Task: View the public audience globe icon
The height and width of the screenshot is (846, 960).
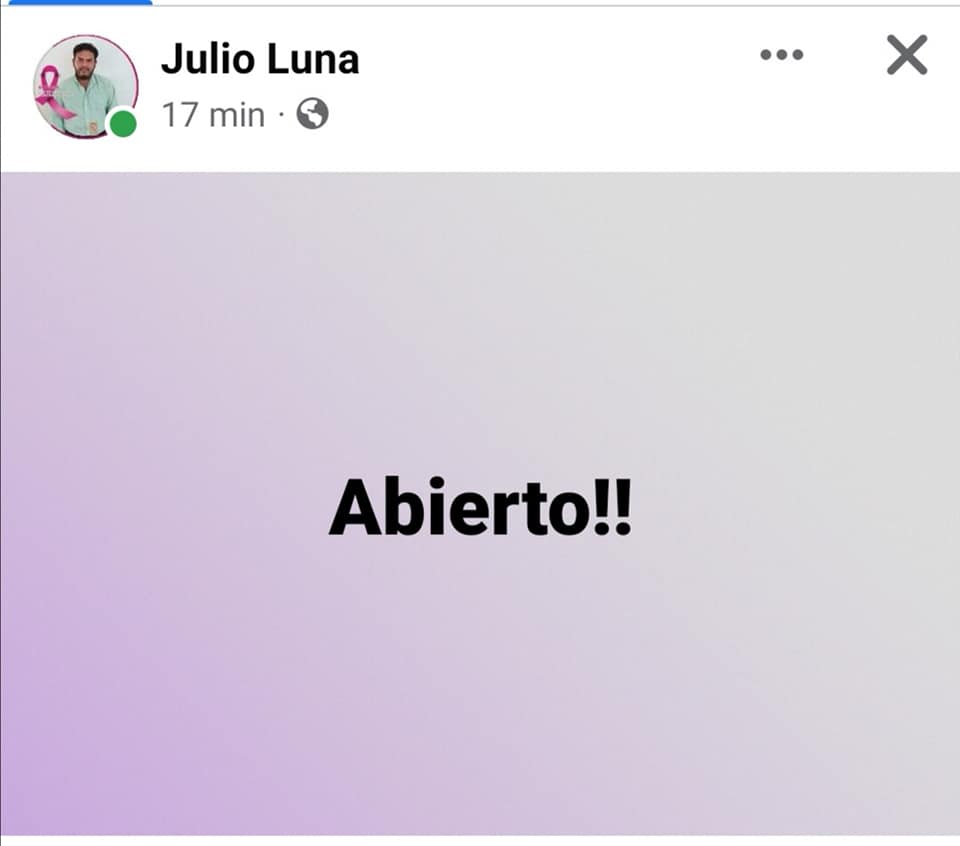Action: (313, 115)
